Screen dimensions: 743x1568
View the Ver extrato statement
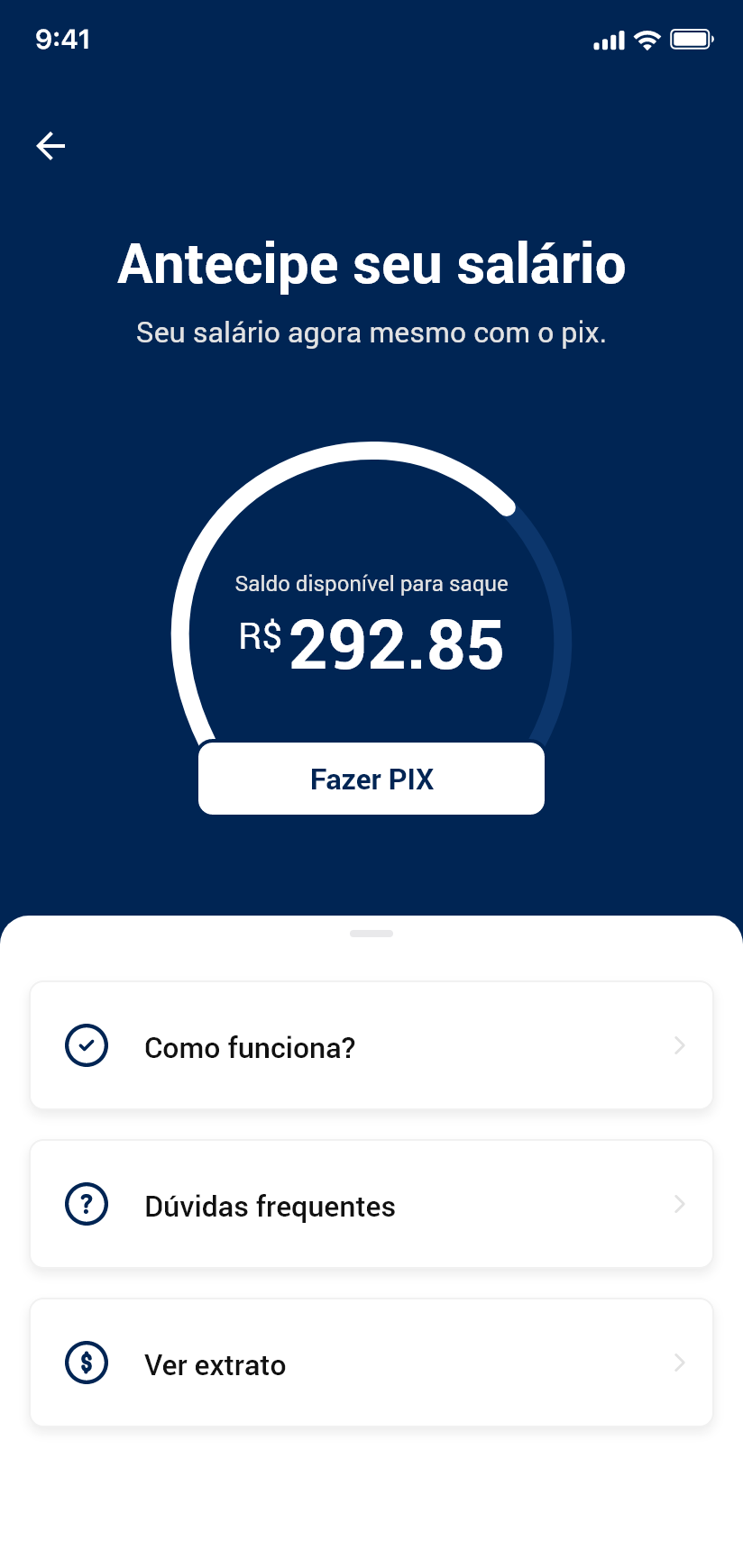click(x=371, y=1363)
